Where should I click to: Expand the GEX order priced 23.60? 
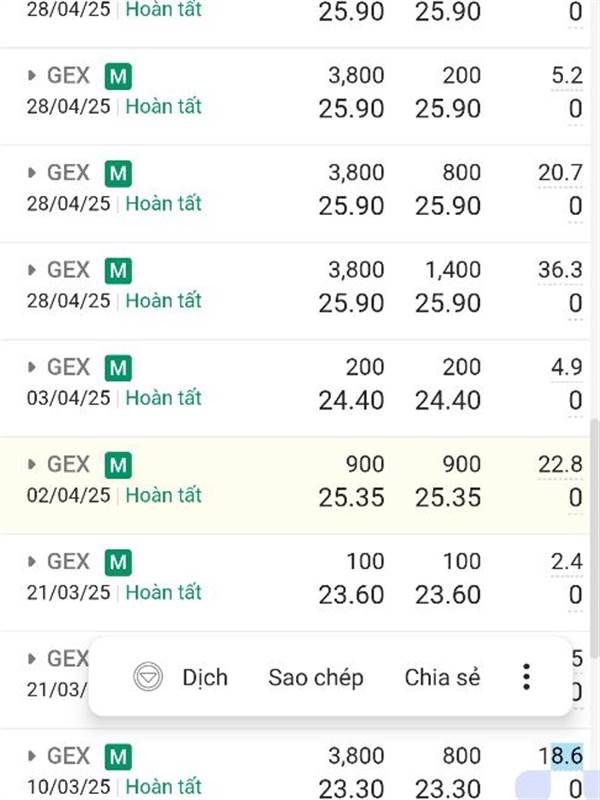tap(32, 561)
